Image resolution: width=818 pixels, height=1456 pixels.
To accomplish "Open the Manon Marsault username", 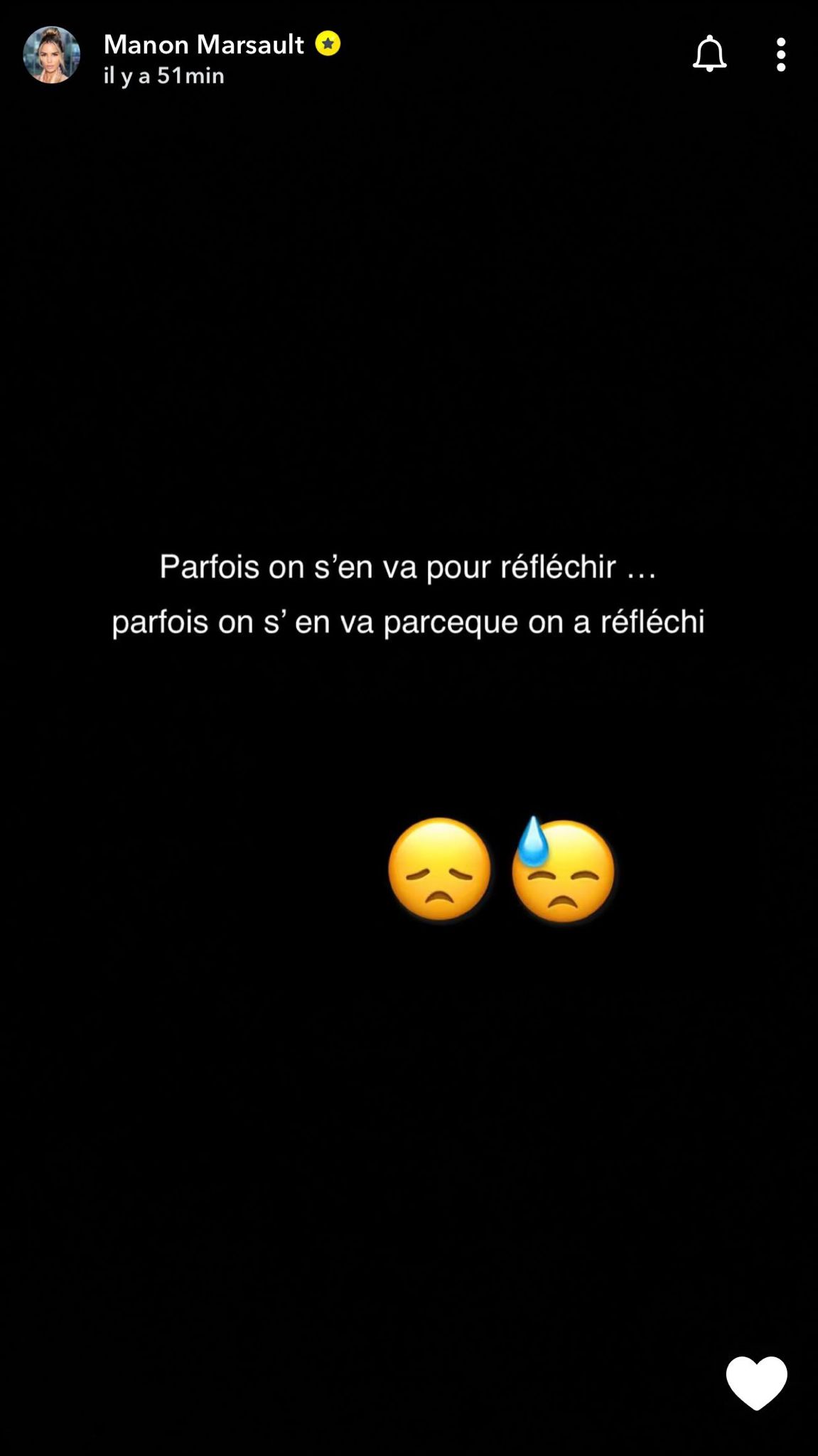I will pos(203,45).
